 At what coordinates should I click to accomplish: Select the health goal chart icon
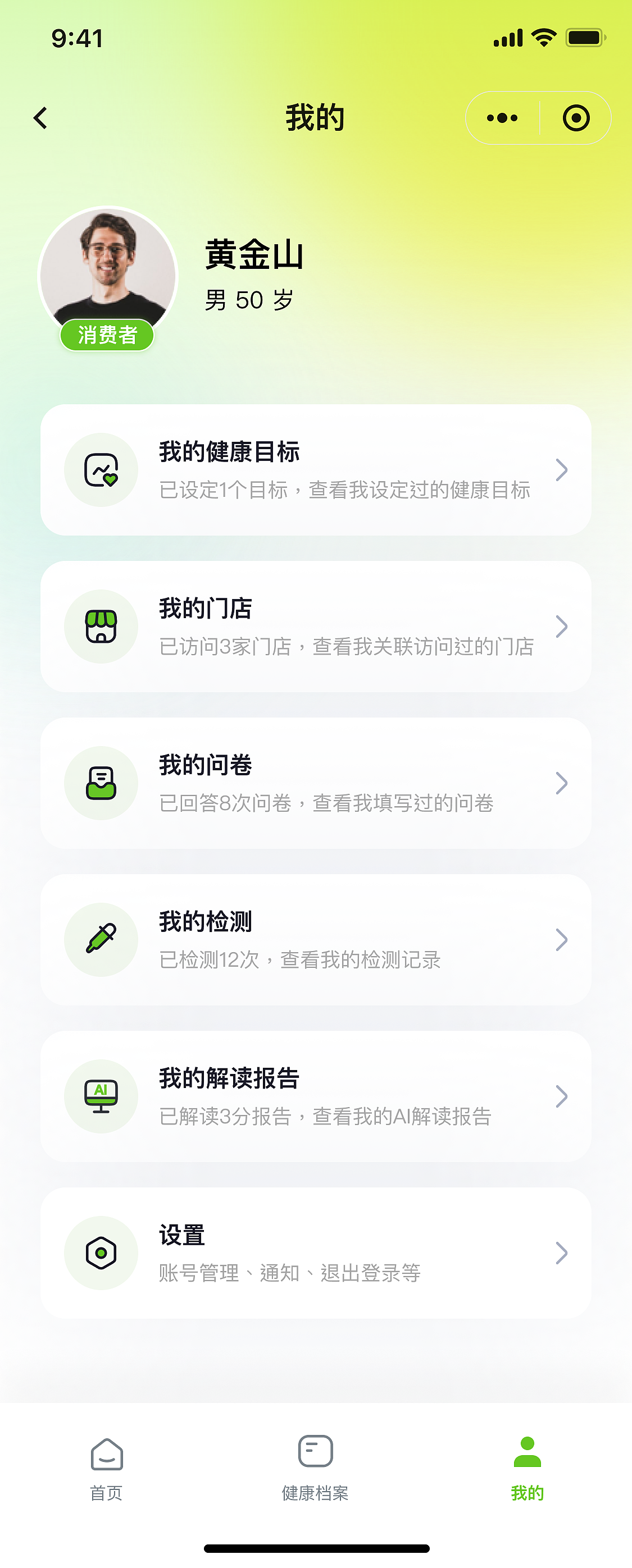101,469
